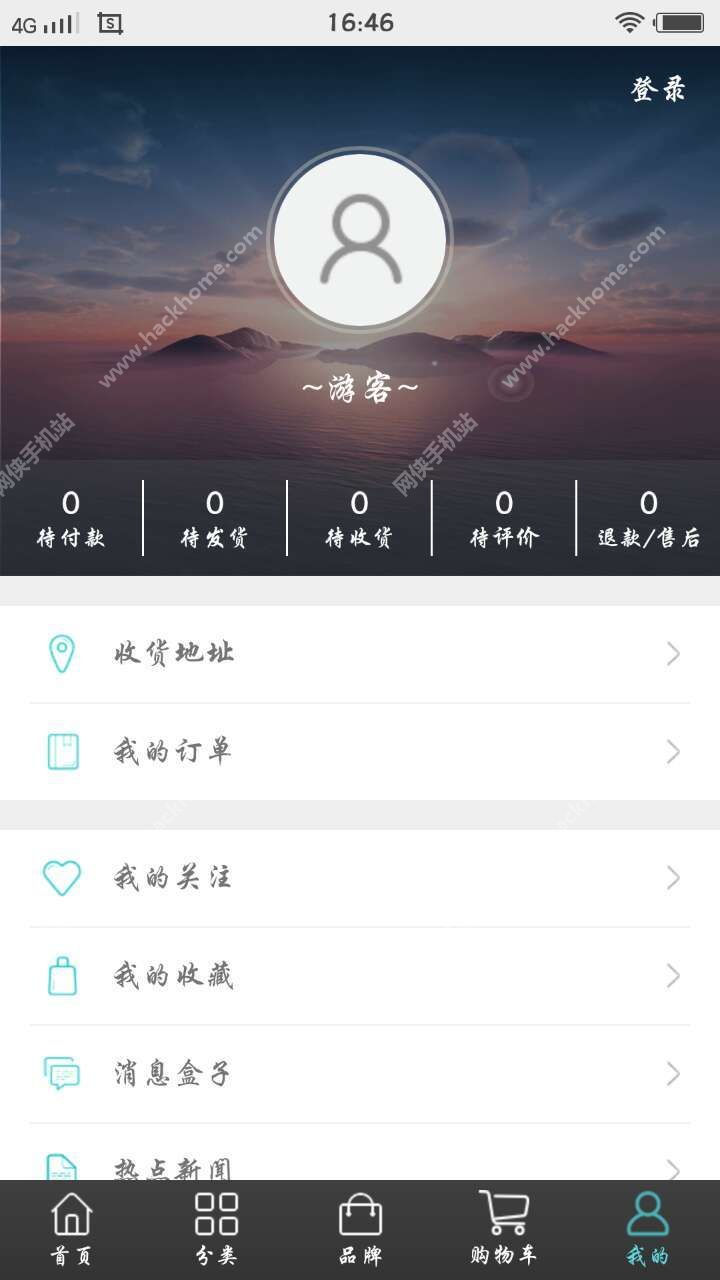The image size is (720, 1280).
Task: Open the guest profile avatar
Action: click(x=360, y=240)
